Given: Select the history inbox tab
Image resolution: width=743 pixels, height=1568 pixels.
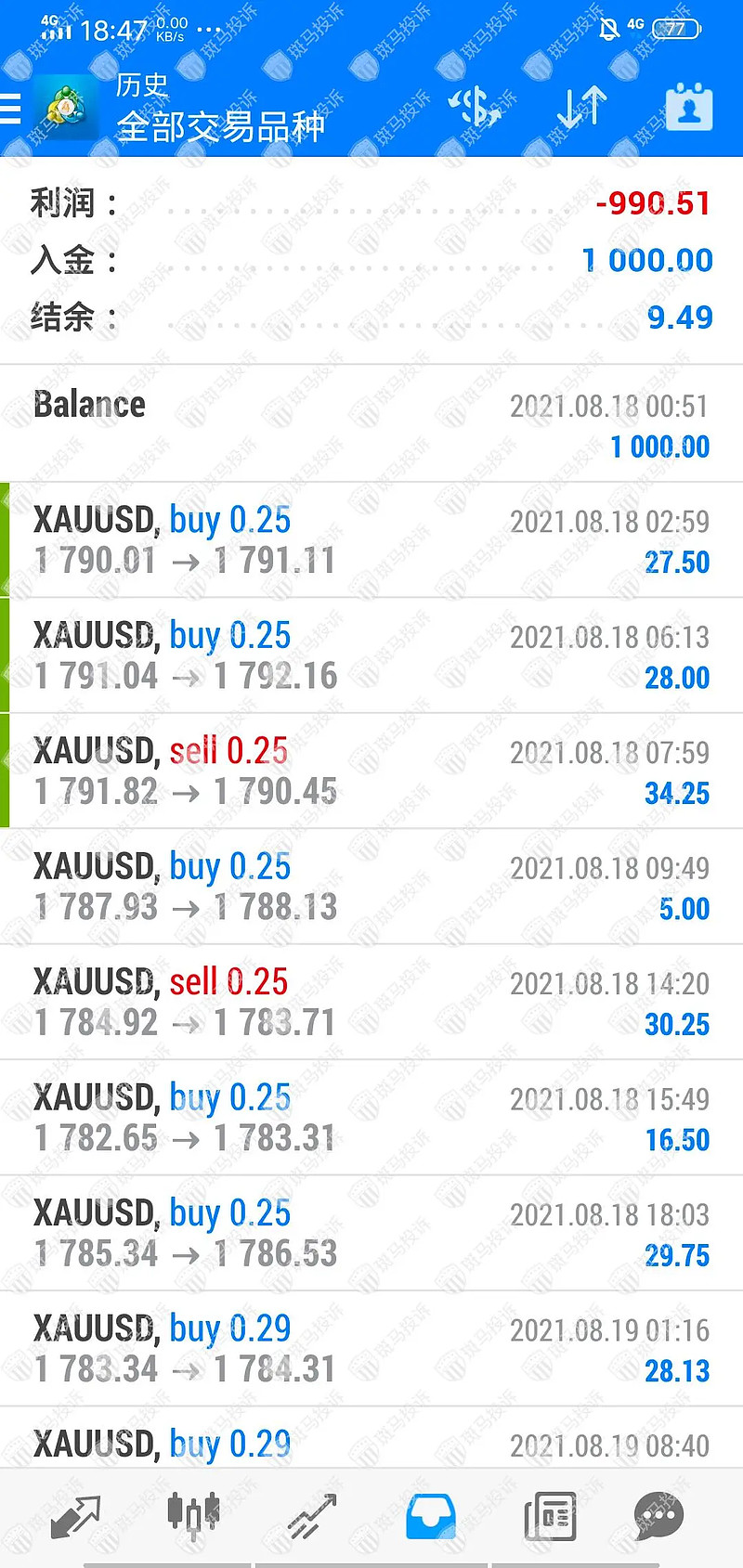Looking at the screenshot, I should tap(431, 1517).
